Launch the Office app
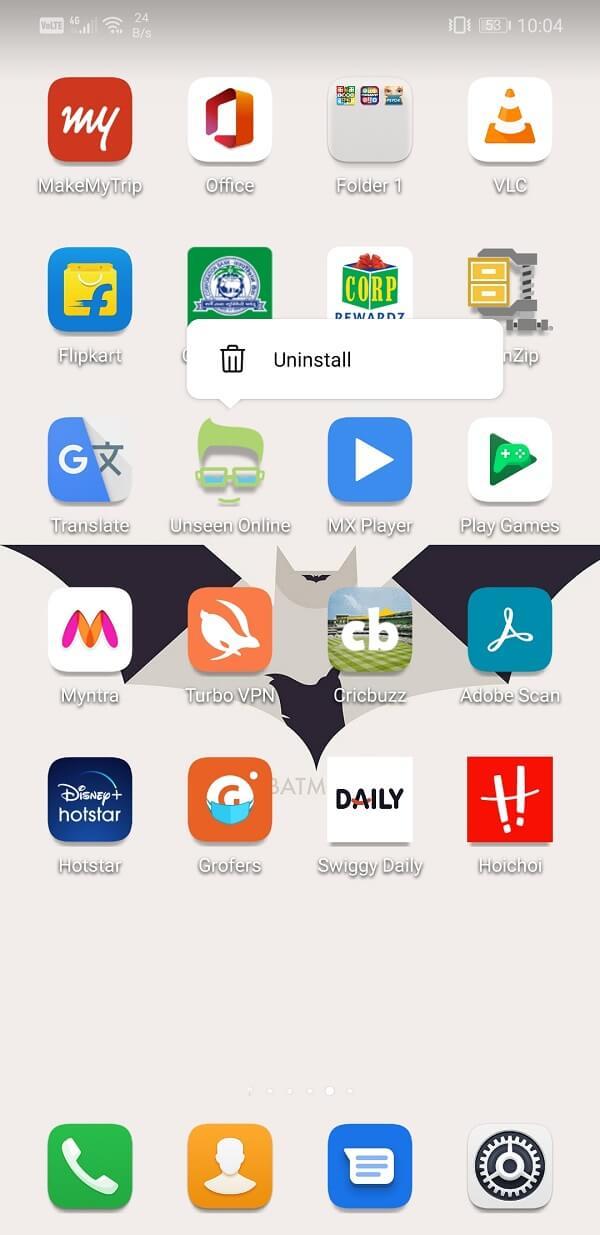This screenshot has width=600, height=1235. click(230, 120)
